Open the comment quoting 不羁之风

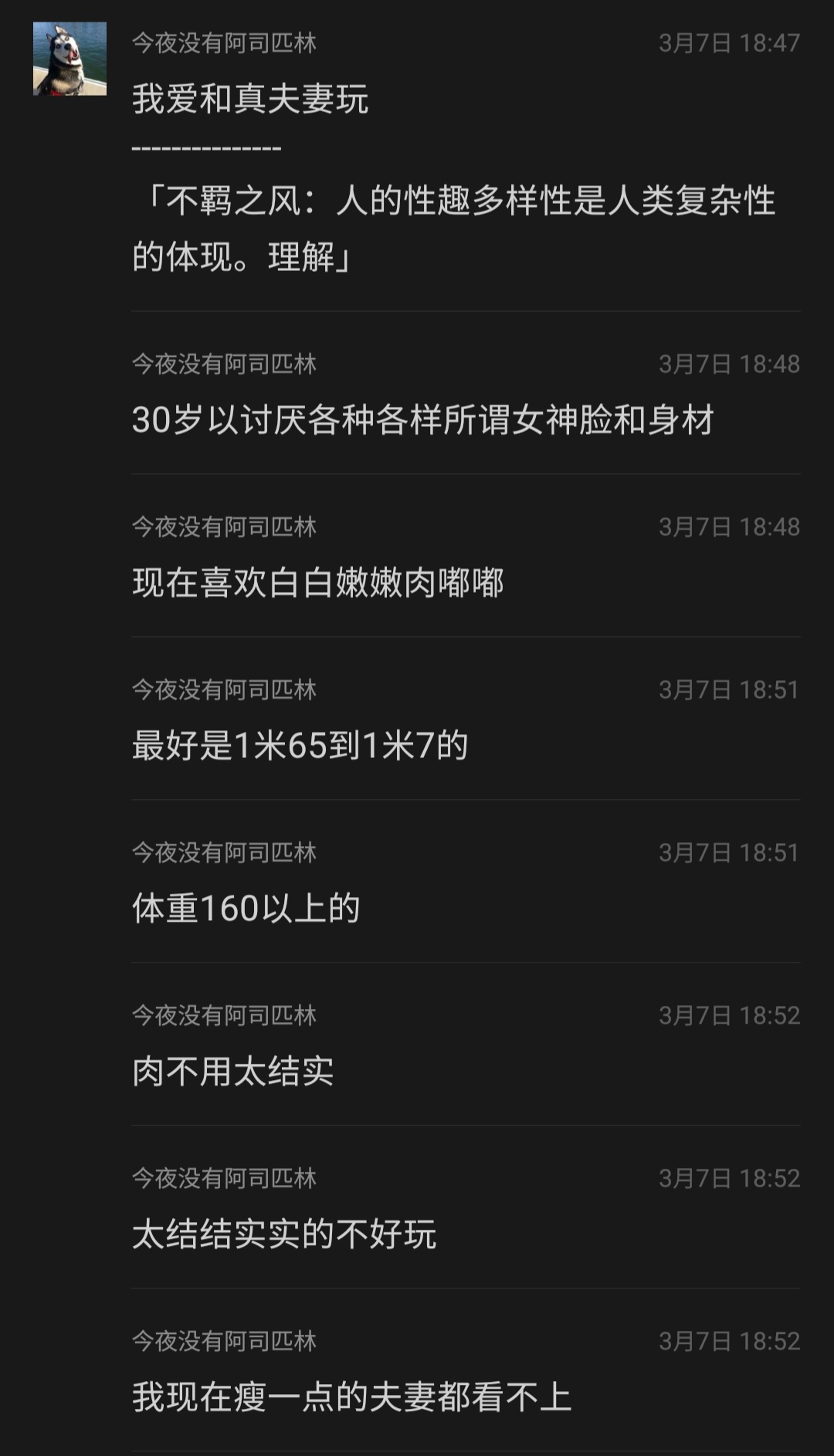[453, 228]
